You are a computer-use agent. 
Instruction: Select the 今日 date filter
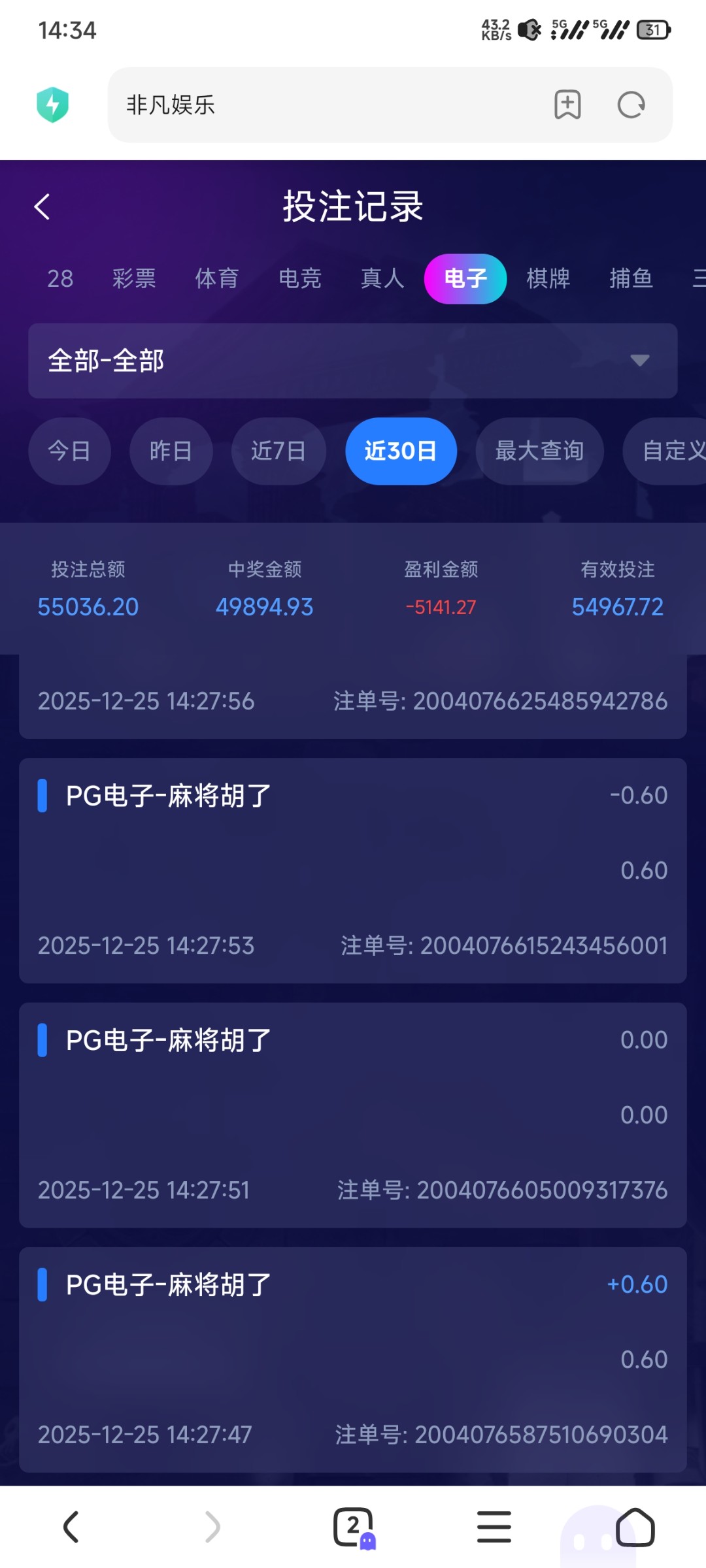tap(69, 451)
